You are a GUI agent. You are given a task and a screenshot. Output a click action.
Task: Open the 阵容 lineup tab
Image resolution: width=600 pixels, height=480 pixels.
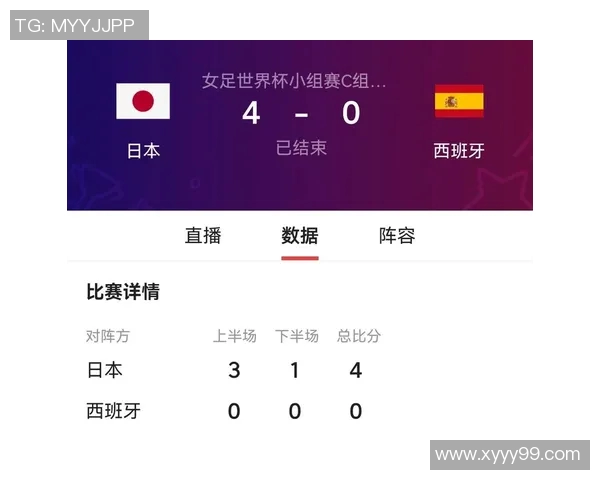click(396, 236)
